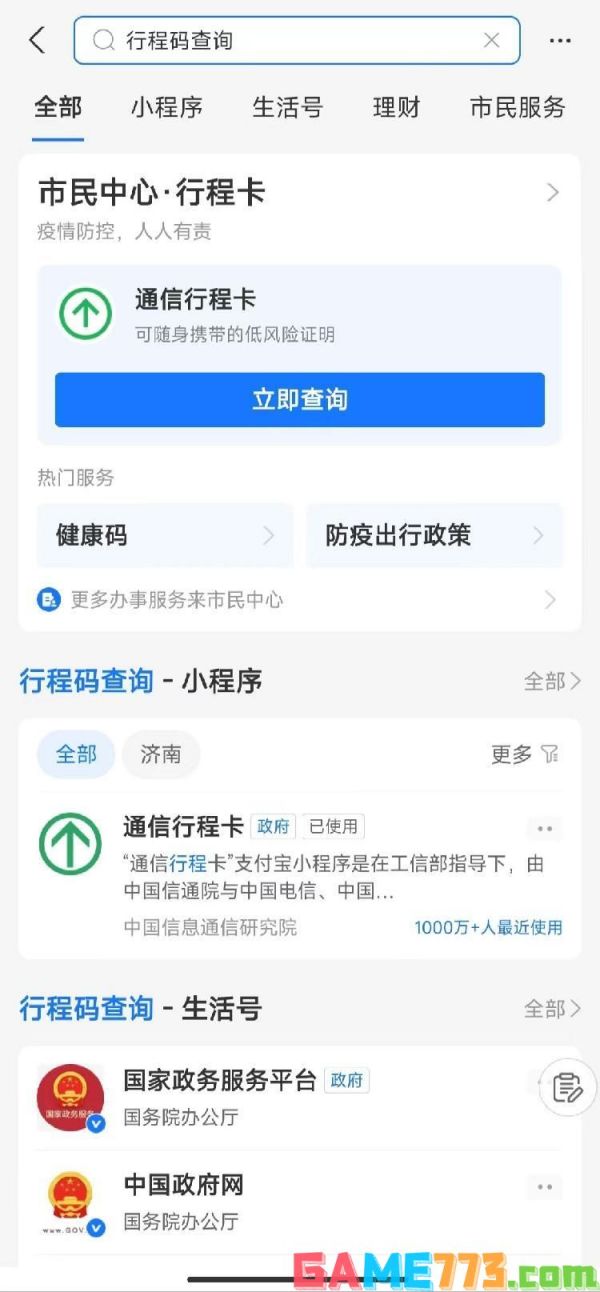
Task: Open the 市民中心·行程卡 header
Action: click(x=300, y=192)
